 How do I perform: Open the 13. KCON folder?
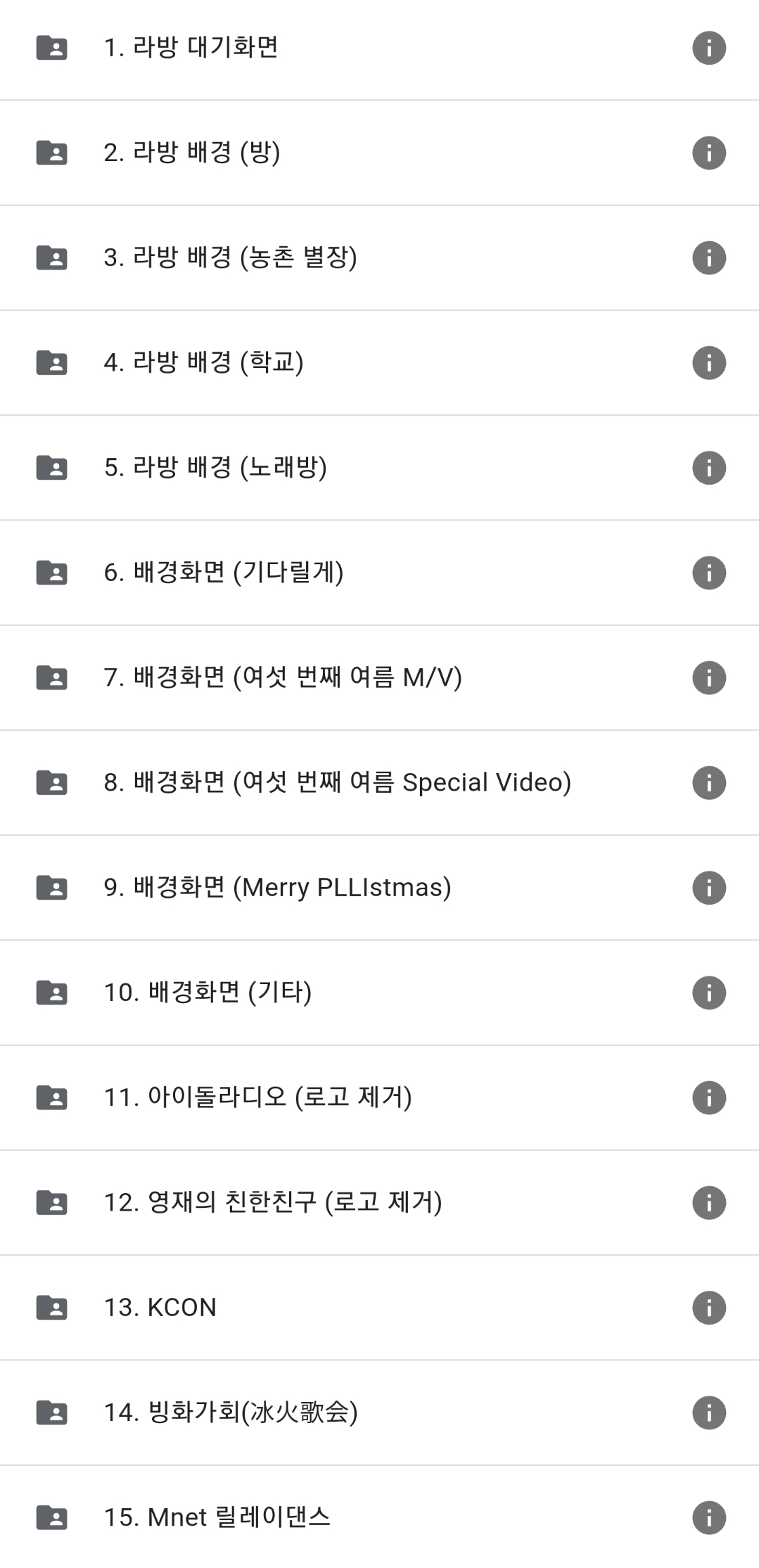160,1308
